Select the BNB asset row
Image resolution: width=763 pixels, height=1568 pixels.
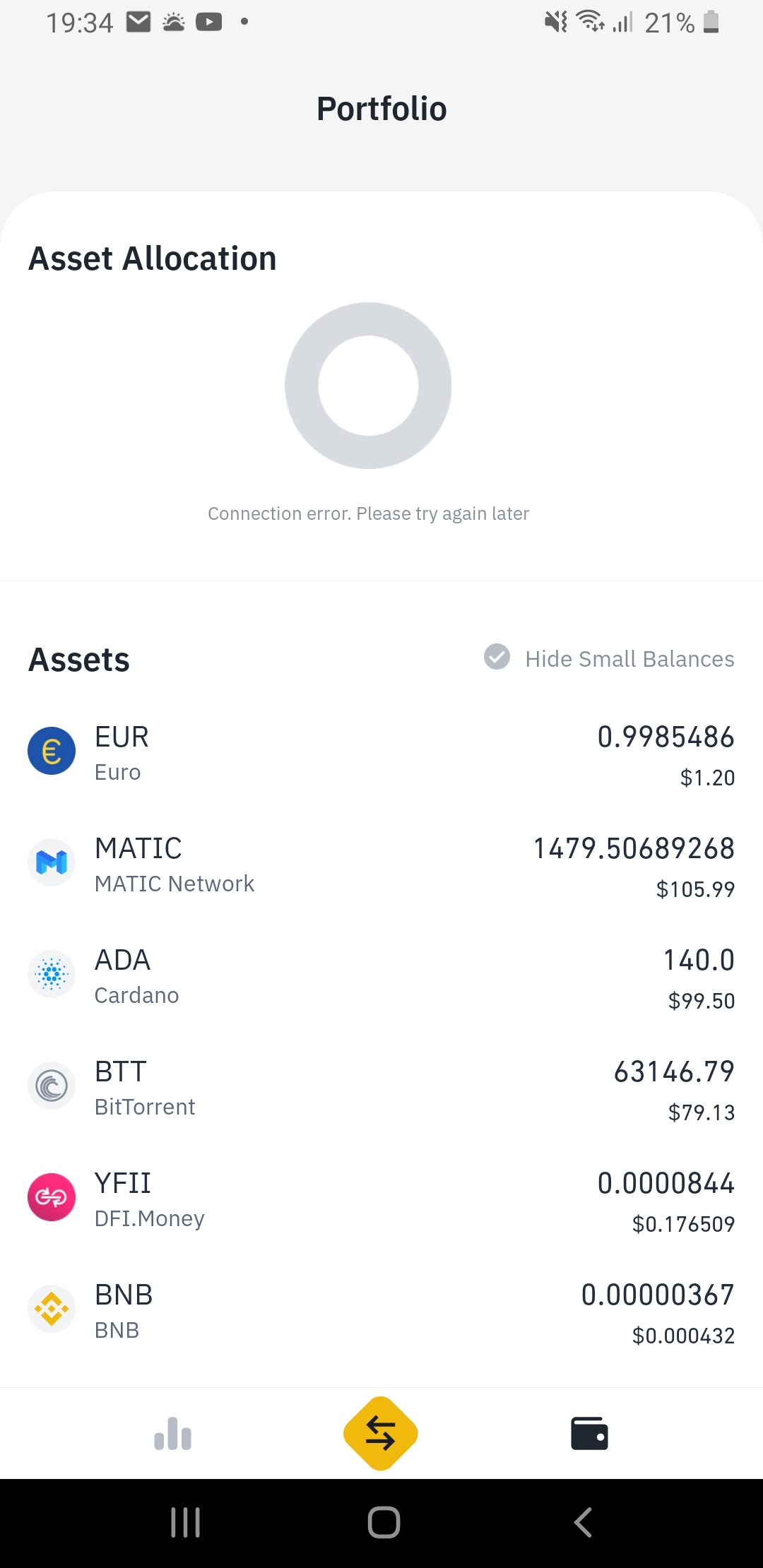pos(381,1312)
